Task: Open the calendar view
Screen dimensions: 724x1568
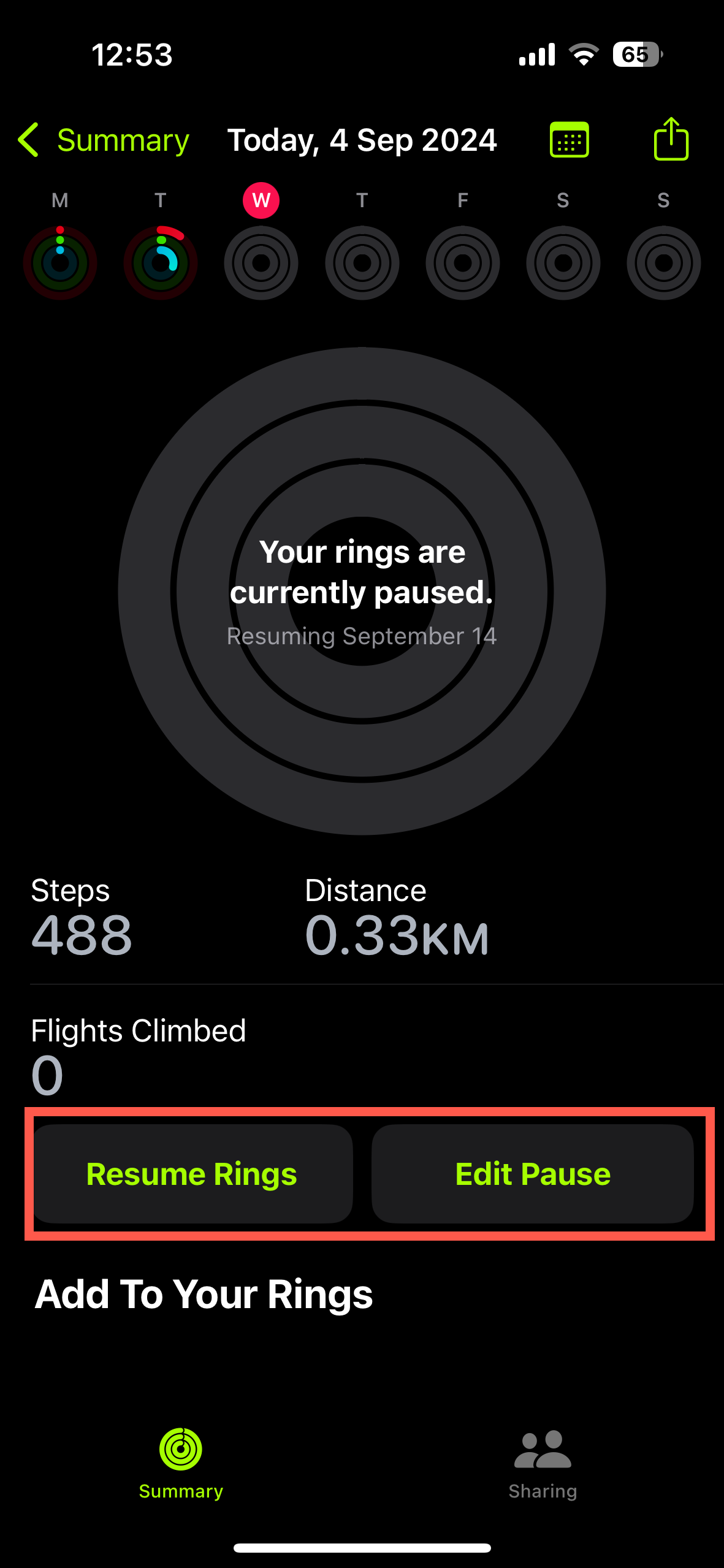Action: (x=569, y=140)
